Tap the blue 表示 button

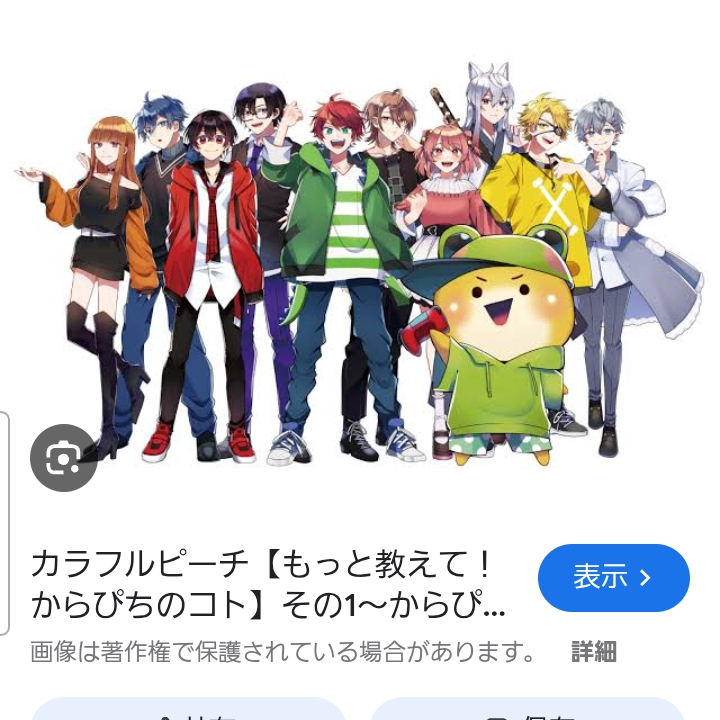tap(613, 578)
